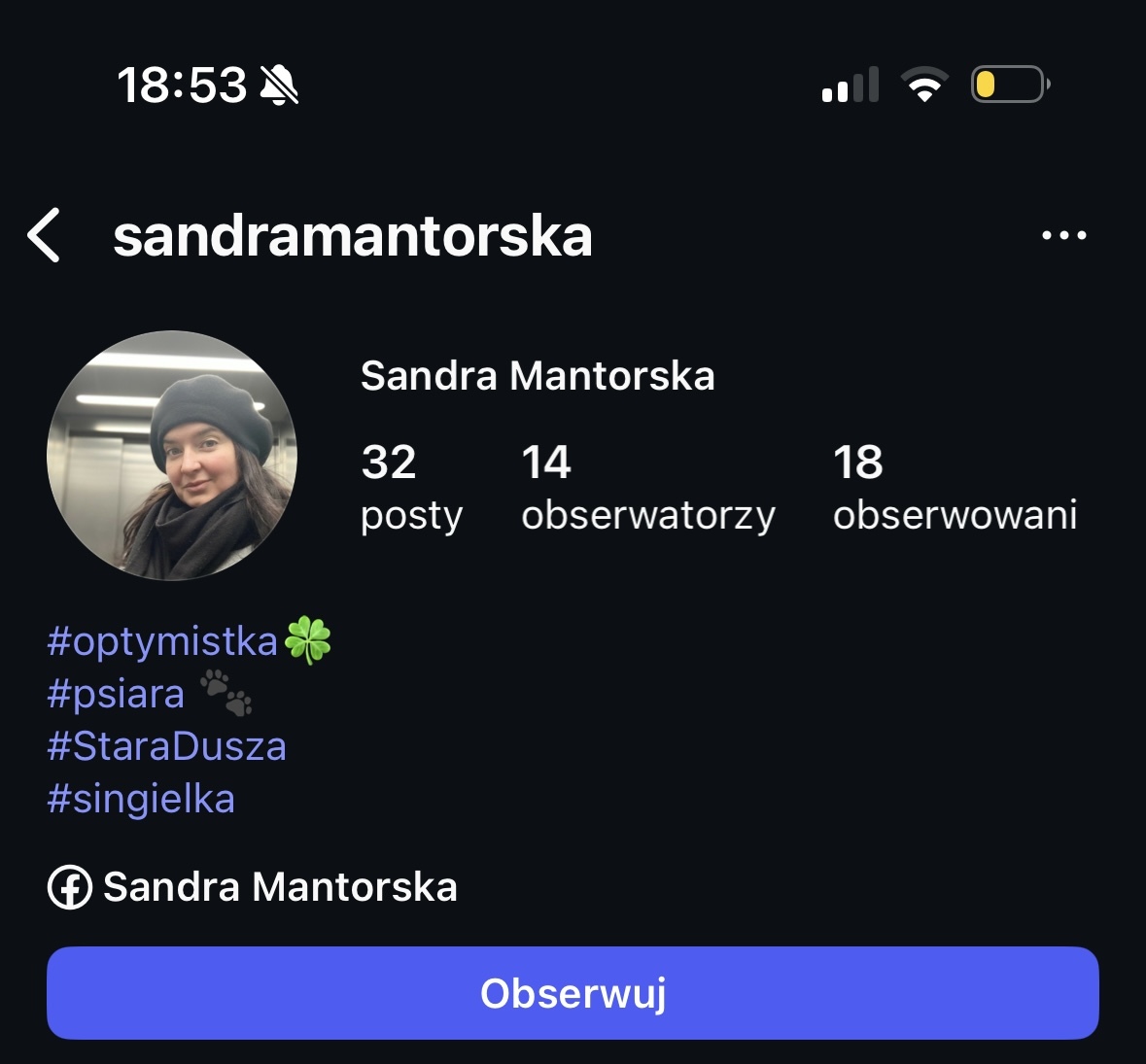Open the #optymistka hashtag
Image resolution: width=1146 pixels, height=1064 pixels.
click(163, 641)
